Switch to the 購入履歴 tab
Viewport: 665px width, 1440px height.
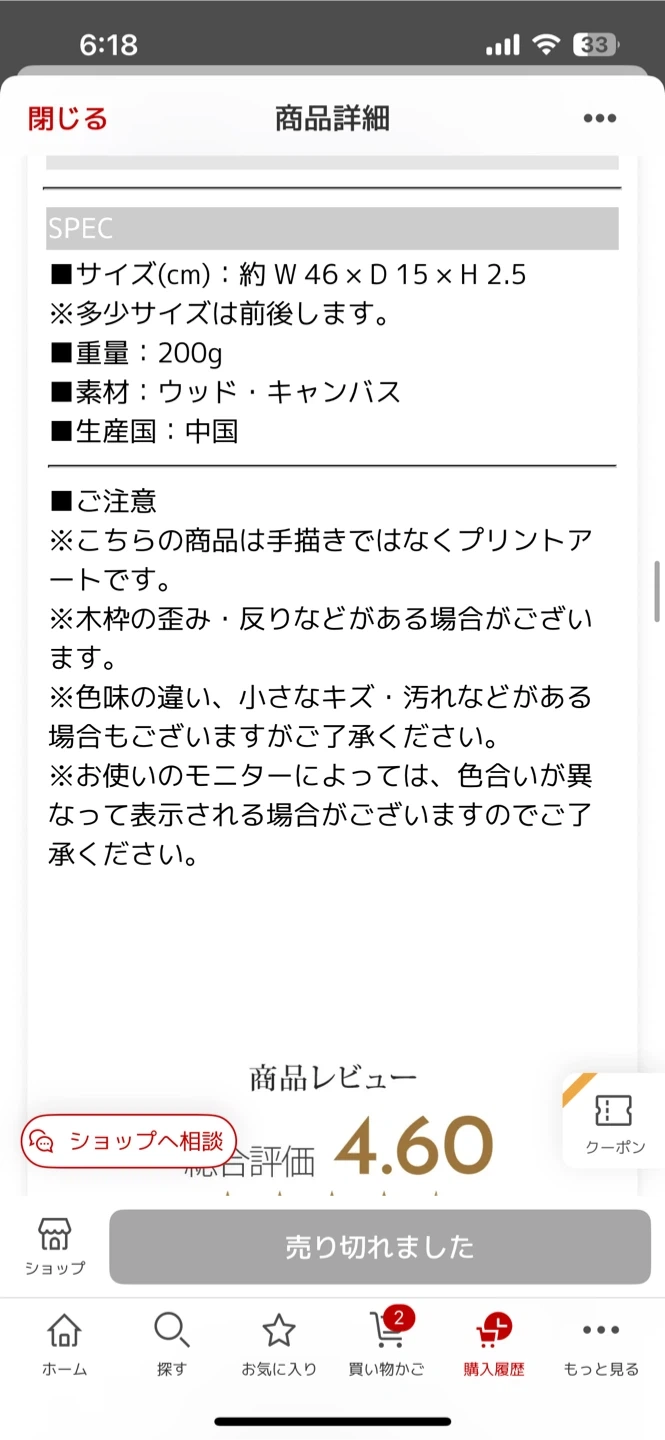coord(493,1345)
